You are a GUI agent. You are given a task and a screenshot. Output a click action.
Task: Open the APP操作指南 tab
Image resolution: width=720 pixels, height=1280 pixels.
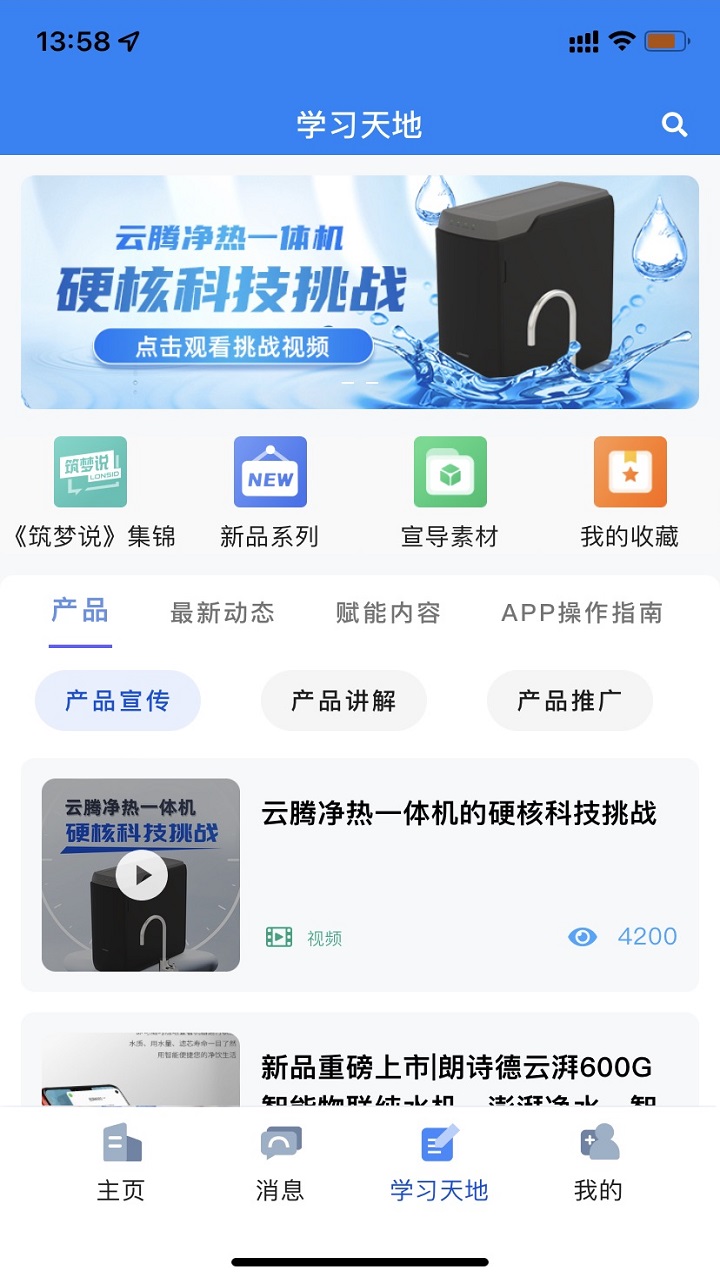(x=583, y=613)
